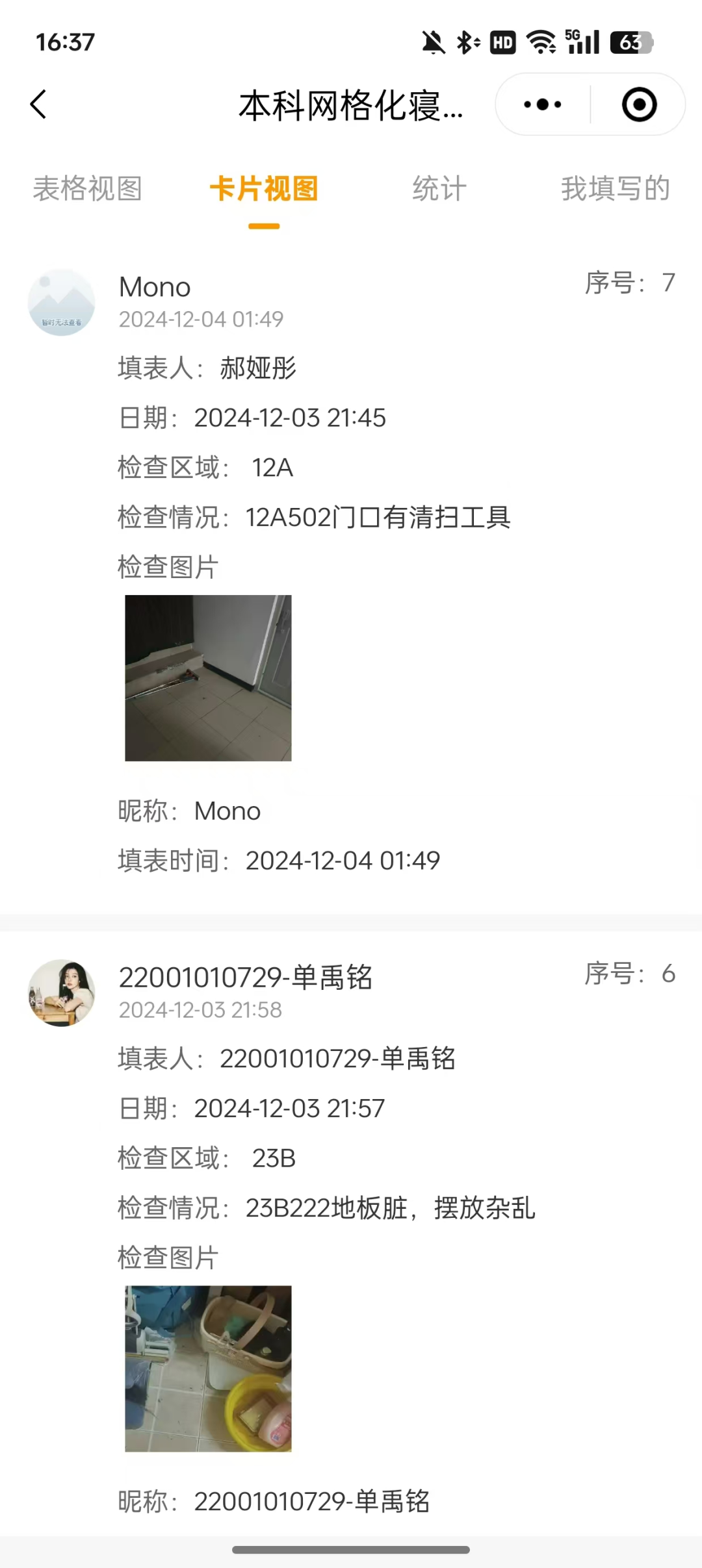Viewport: 702px width, 1568px height.
Task: Switch to the 表格视图 tab
Action: pyautogui.click(x=88, y=189)
